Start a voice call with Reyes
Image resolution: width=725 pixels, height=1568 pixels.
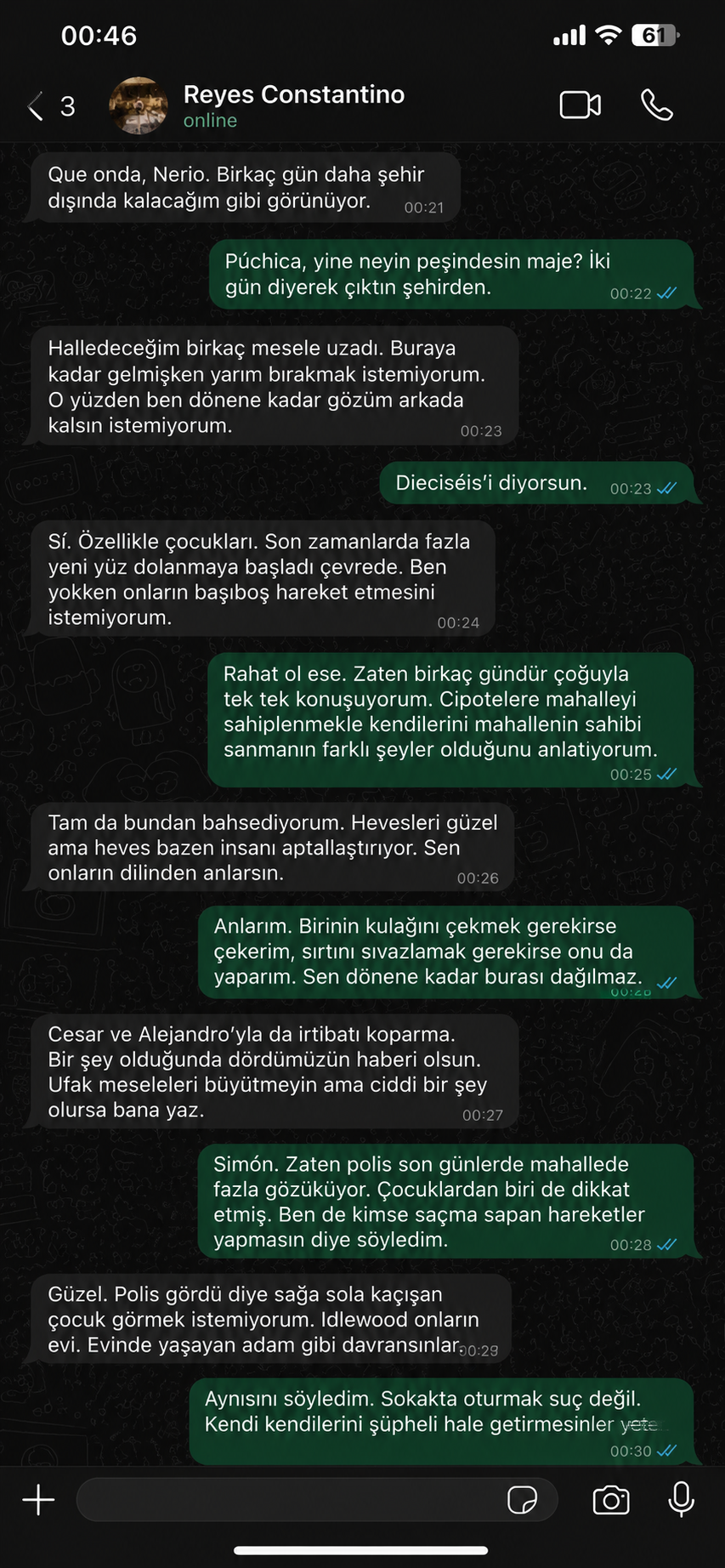click(x=656, y=105)
